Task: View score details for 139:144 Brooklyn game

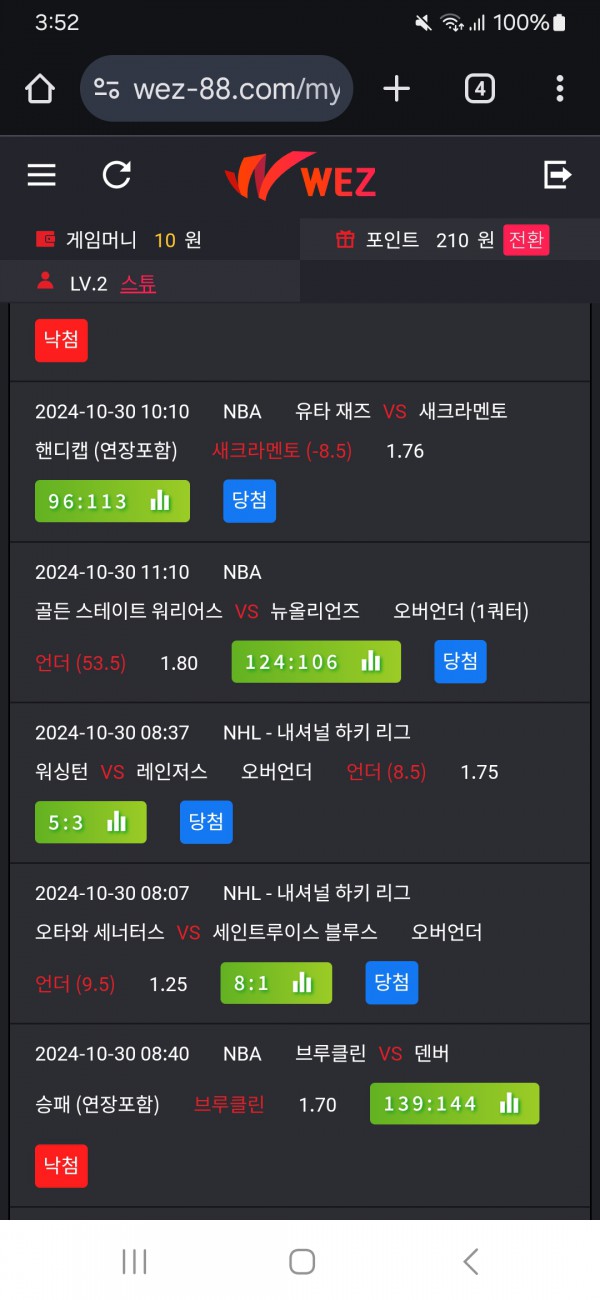Action: (x=454, y=1104)
